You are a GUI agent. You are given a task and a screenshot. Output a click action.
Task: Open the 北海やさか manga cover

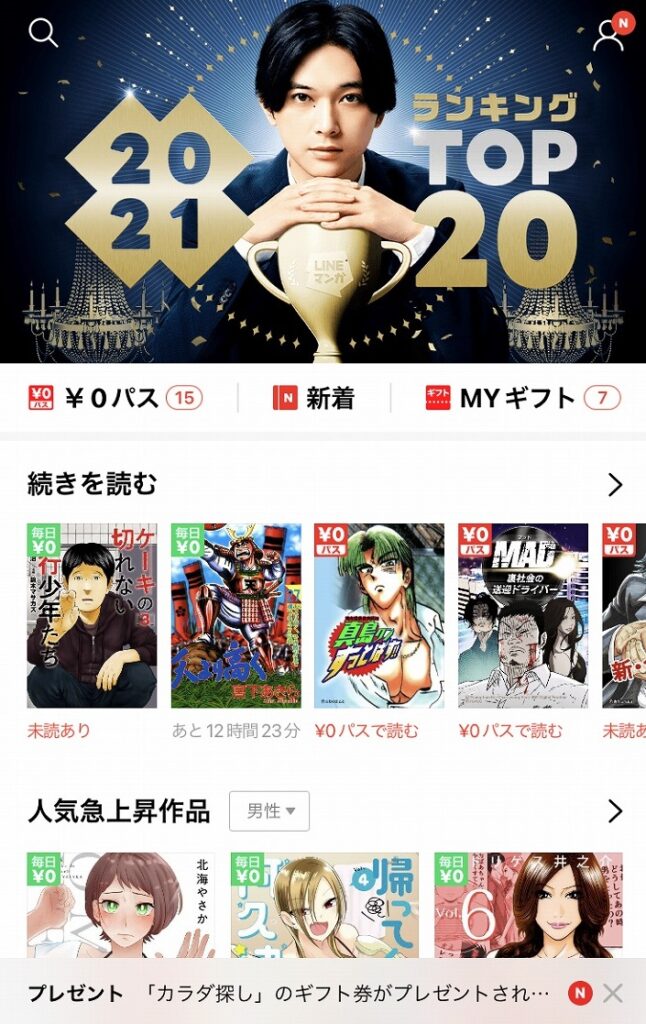point(120,903)
